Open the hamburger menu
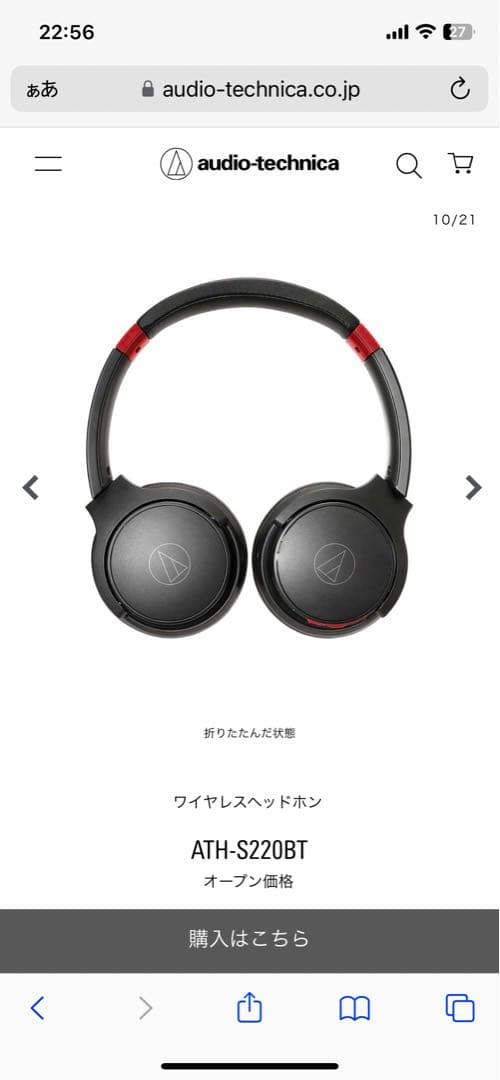 (48, 164)
